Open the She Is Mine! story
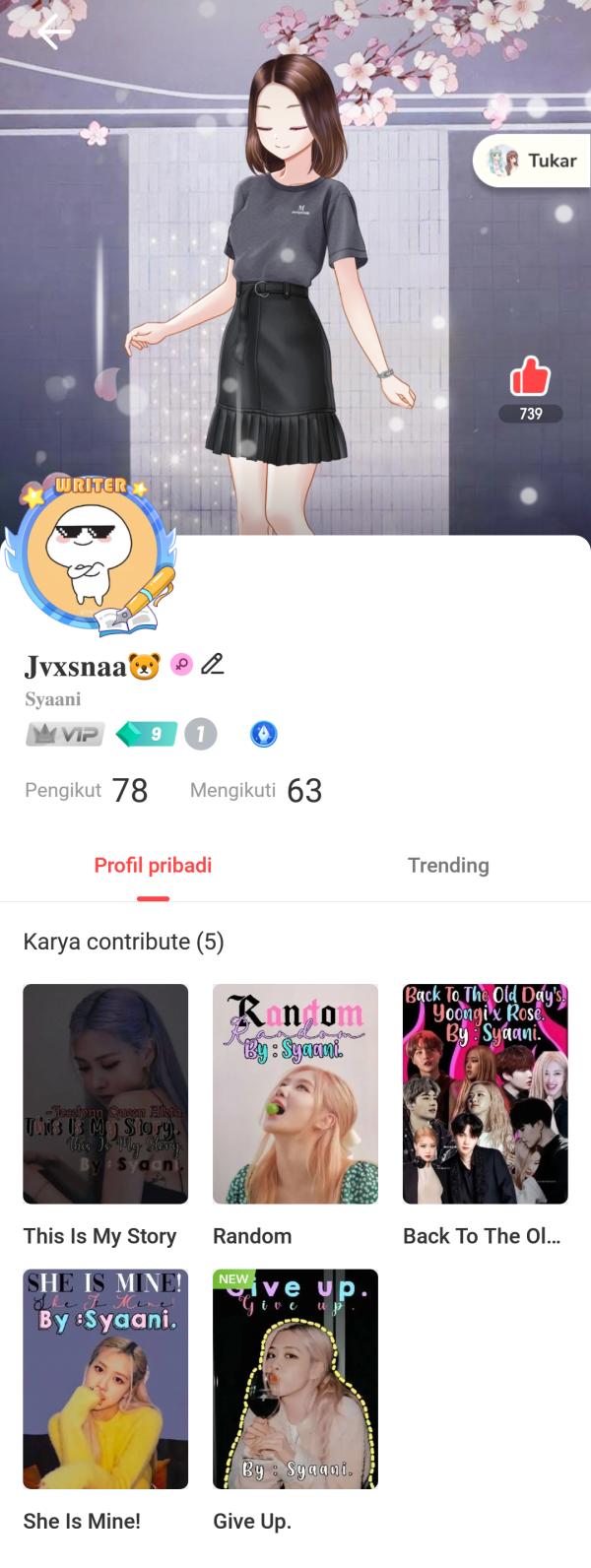 coord(105,1378)
